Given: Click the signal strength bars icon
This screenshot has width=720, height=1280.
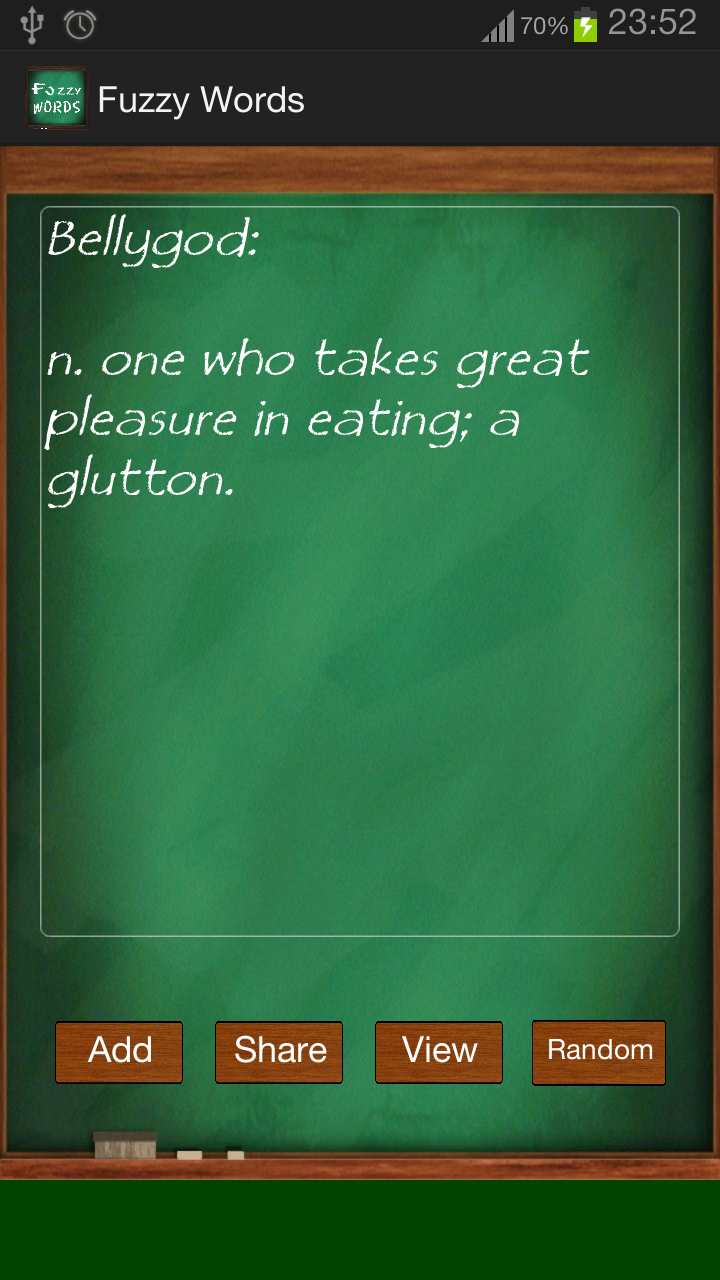Looking at the screenshot, I should coord(499,27).
